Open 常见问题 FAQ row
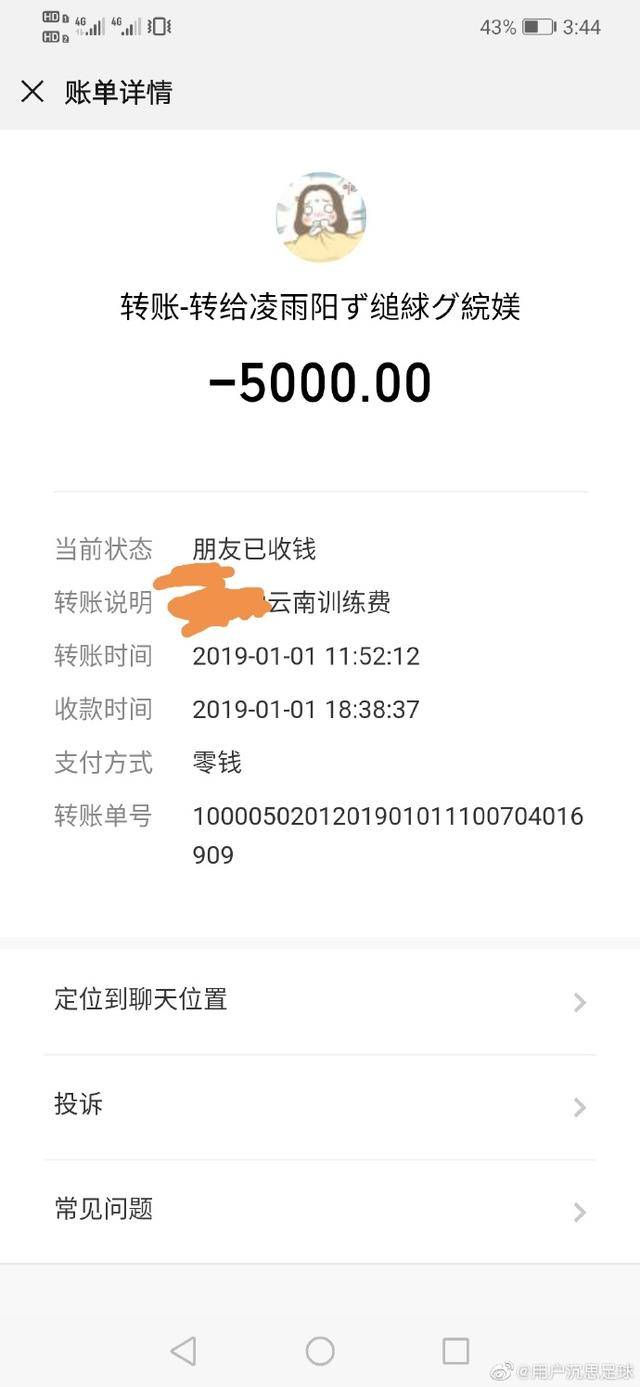Viewport: 640px width, 1387px height. (319, 1210)
